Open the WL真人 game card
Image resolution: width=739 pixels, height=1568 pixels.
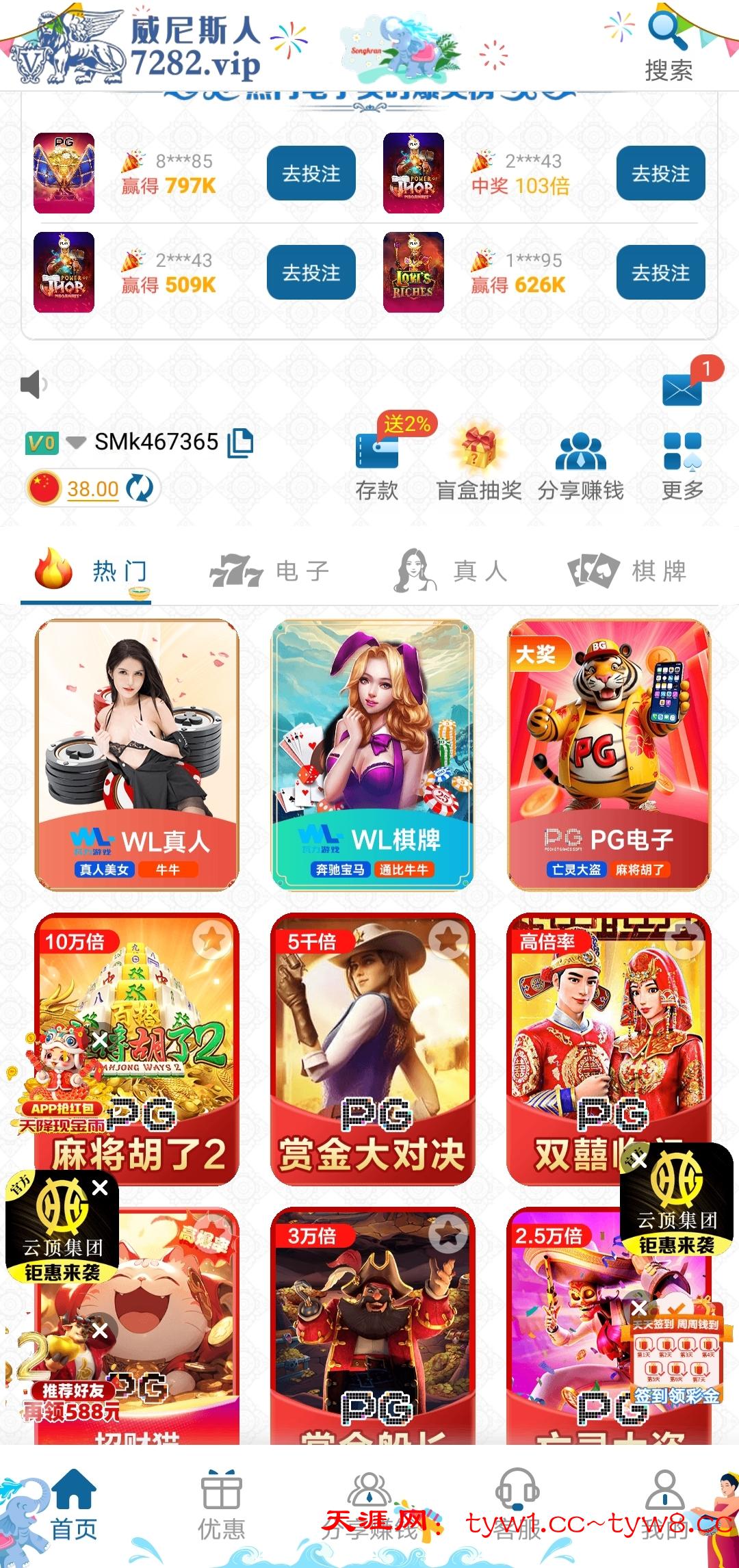coord(137,754)
